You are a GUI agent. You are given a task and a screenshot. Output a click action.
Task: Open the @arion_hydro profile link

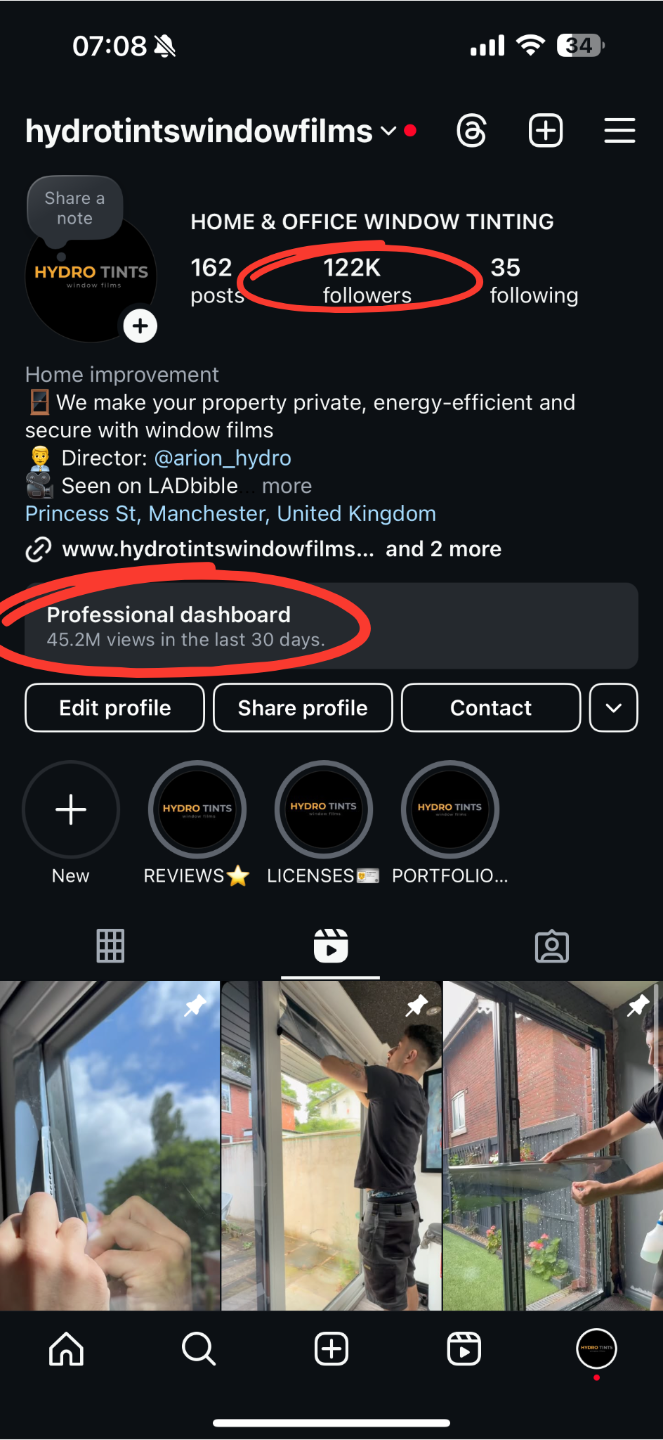[221, 458]
